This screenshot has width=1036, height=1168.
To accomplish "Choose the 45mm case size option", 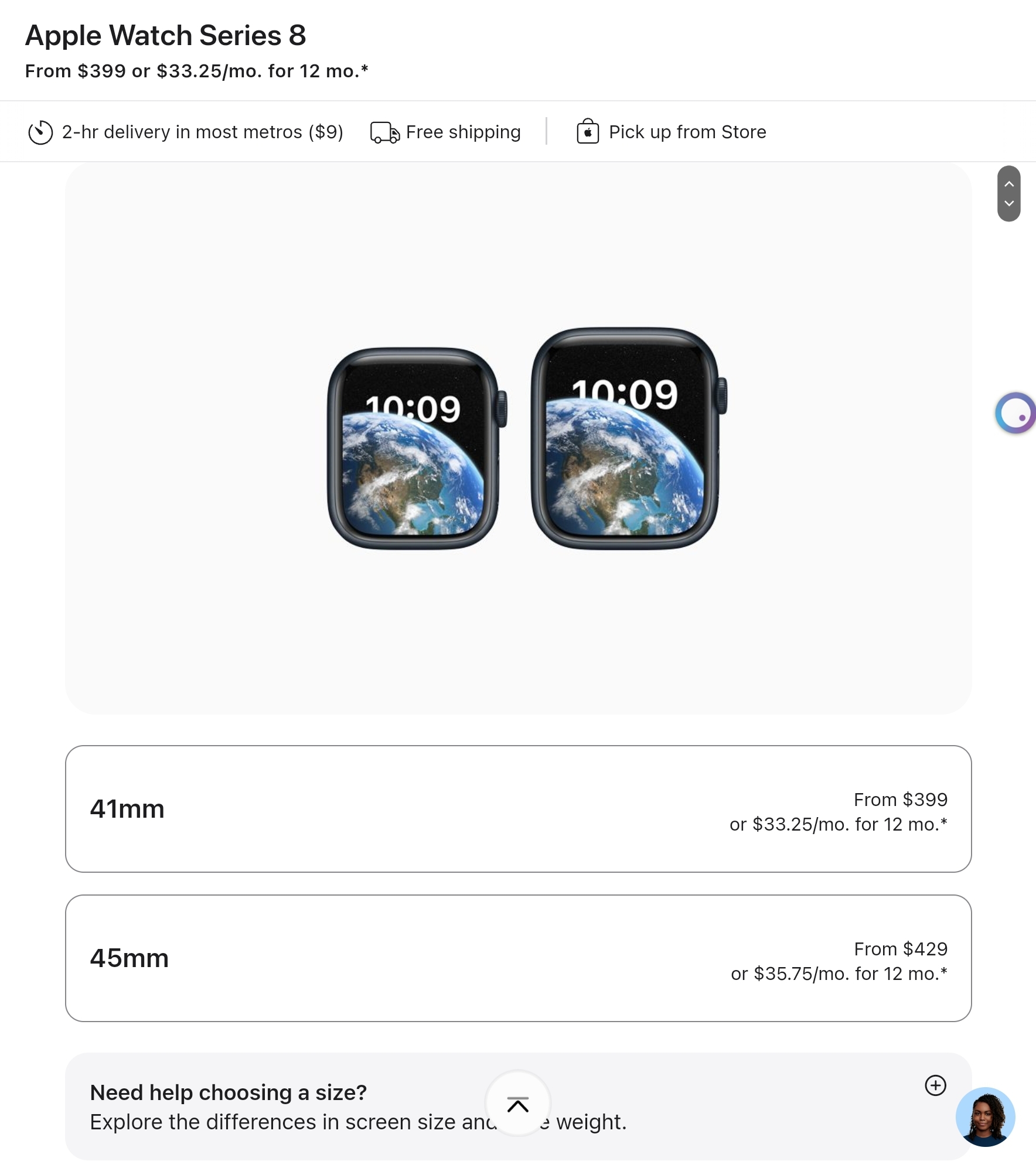I will pos(518,958).
